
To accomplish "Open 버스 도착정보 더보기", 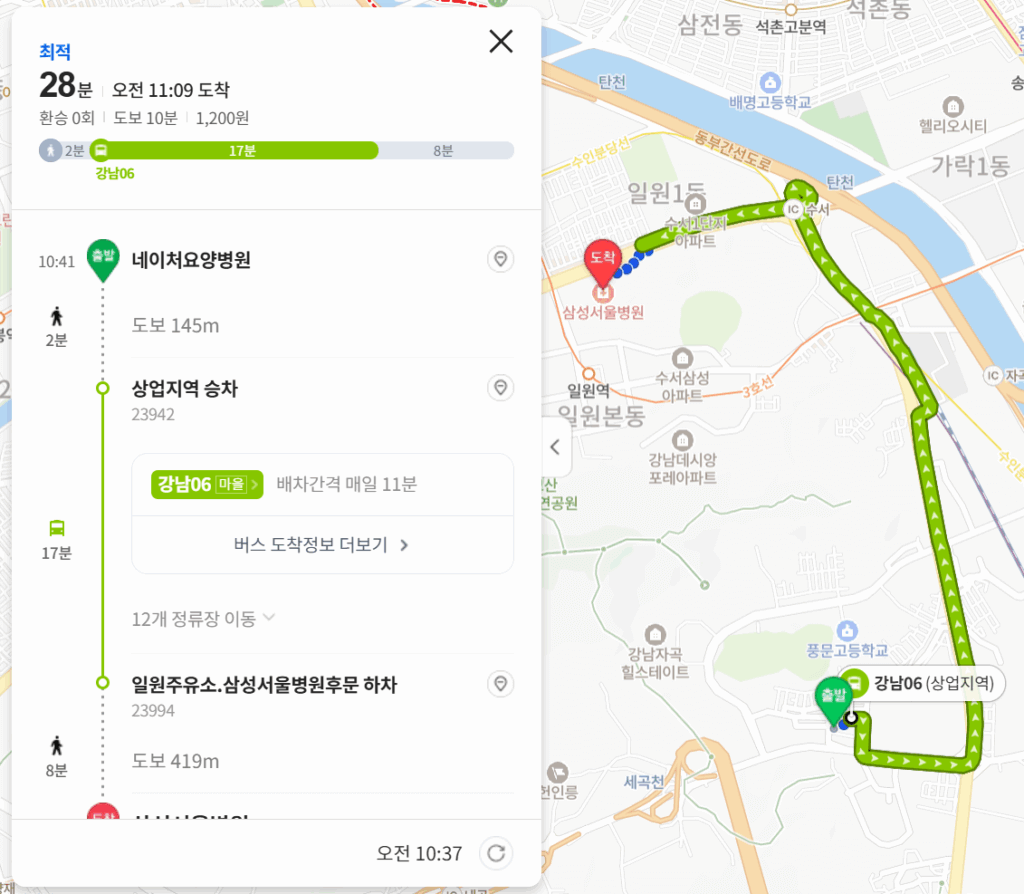I will click(322, 545).
